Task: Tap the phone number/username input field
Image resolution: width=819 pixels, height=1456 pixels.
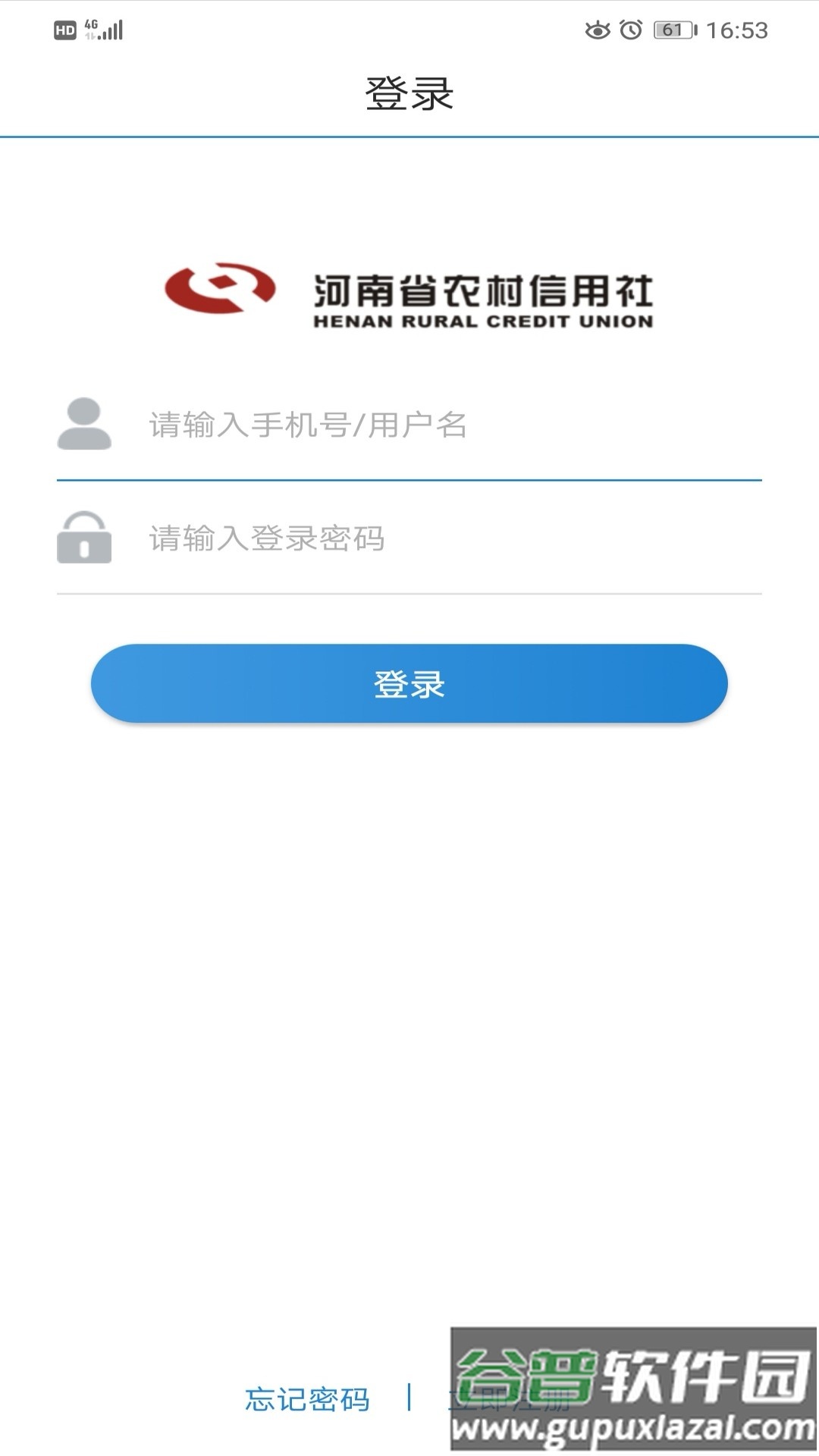Action: (447, 425)
